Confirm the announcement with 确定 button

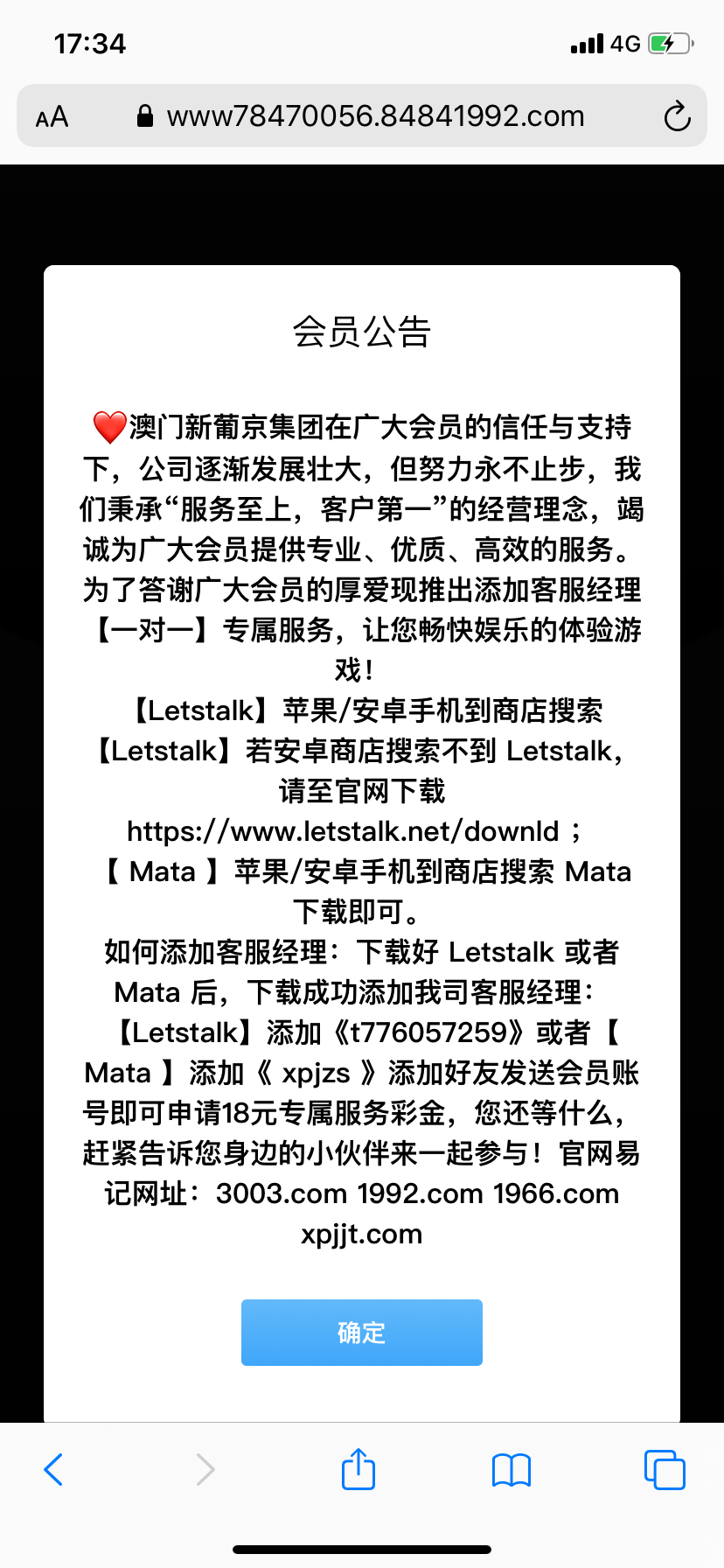(361, 1332)
